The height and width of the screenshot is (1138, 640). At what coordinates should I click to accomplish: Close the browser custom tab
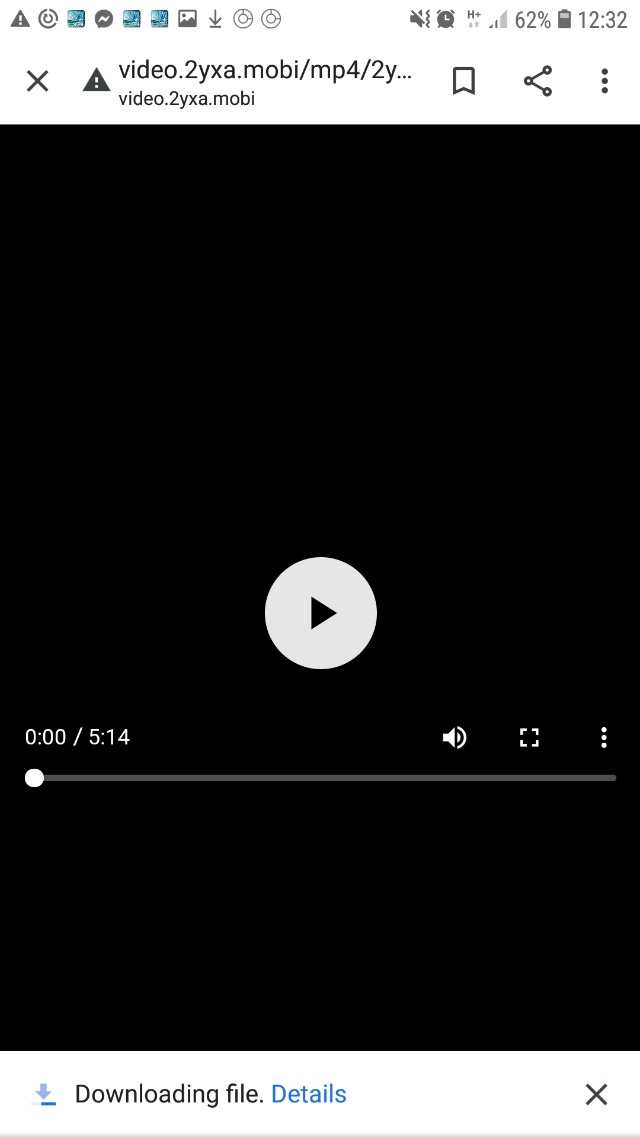[37, 81]
